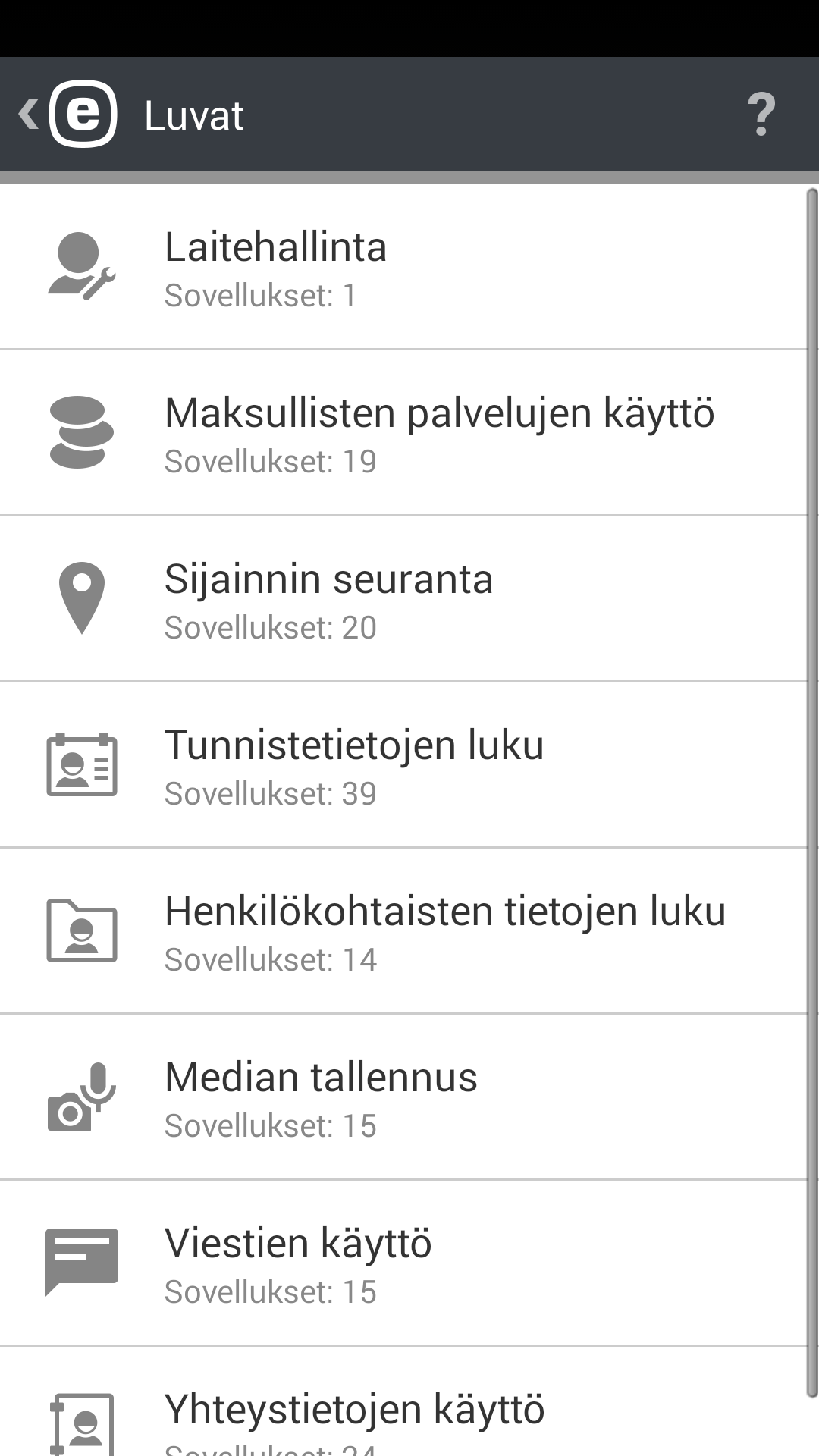The image size is (819, 1456).
Task: Select the Sijainnin seuranta row
Action: (409, 599)
